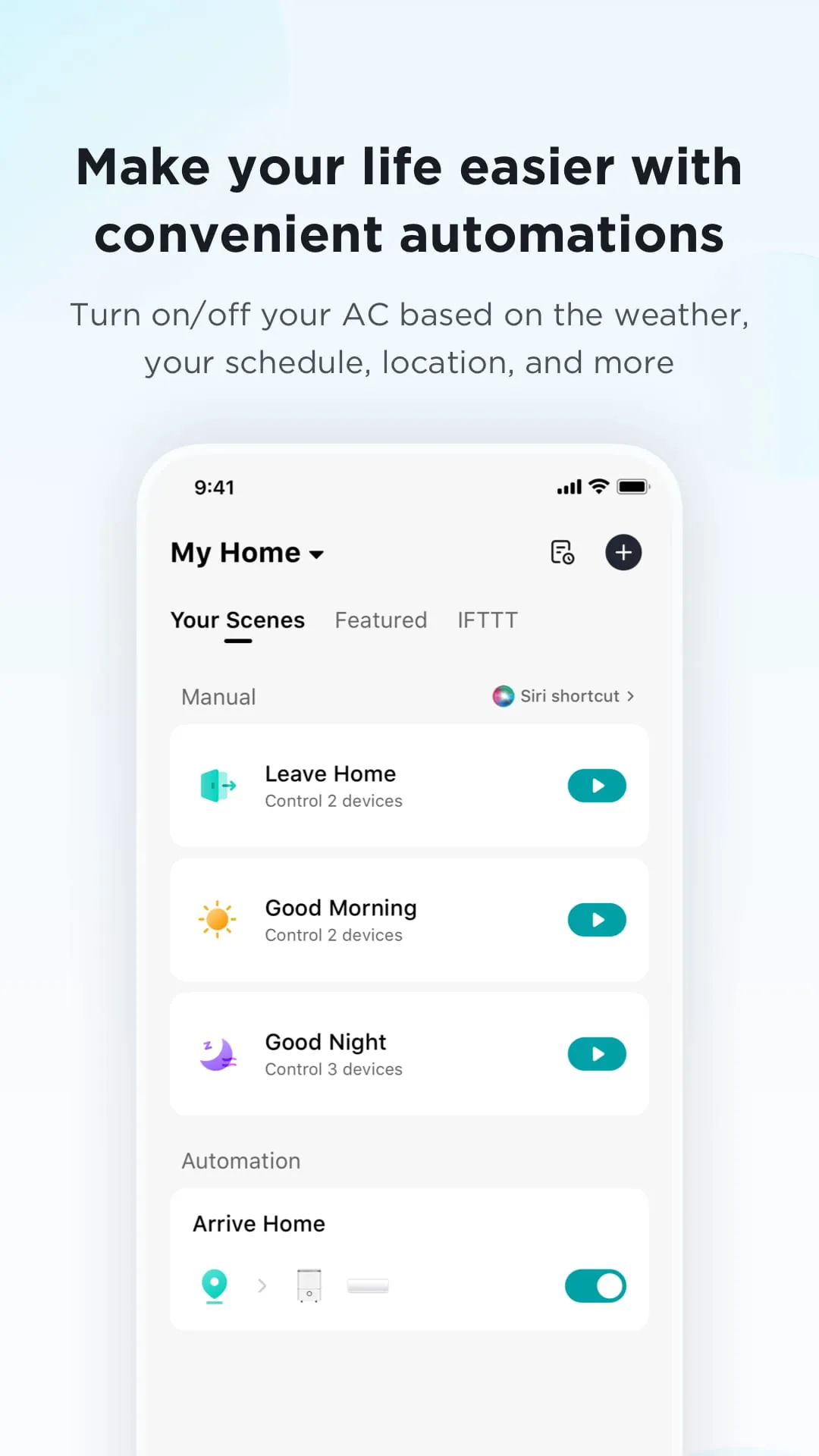Click the arrow between location and device in Arrive Home

[x=262, y=1285]
